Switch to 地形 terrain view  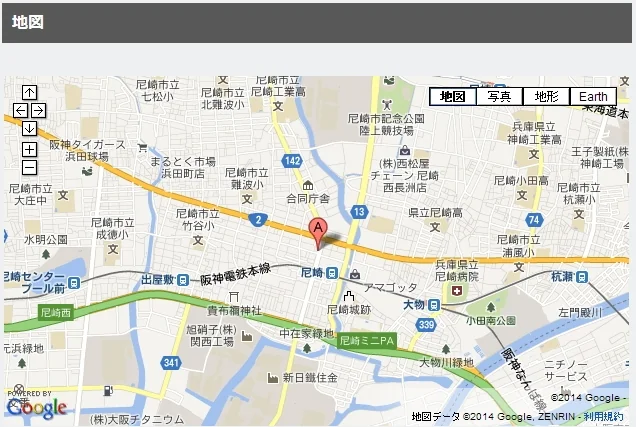[x=546, y=97]
